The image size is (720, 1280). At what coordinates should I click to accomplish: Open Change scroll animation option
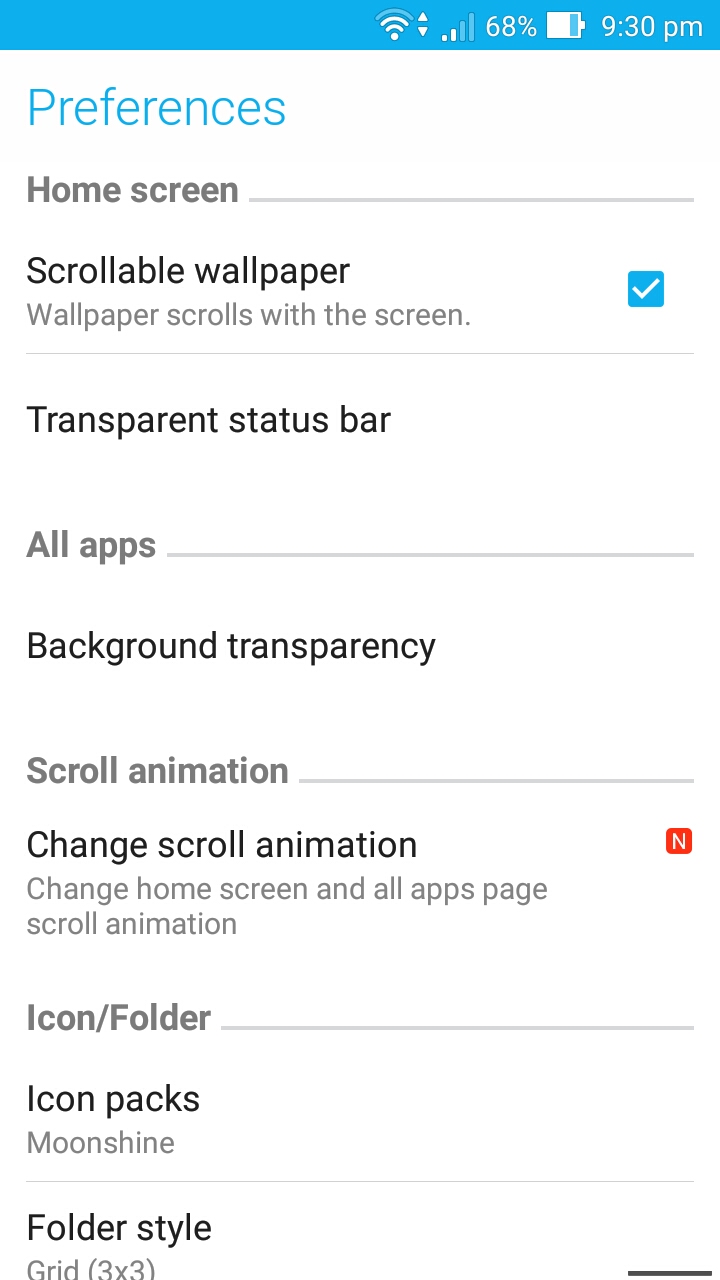(x=360, y=882)
